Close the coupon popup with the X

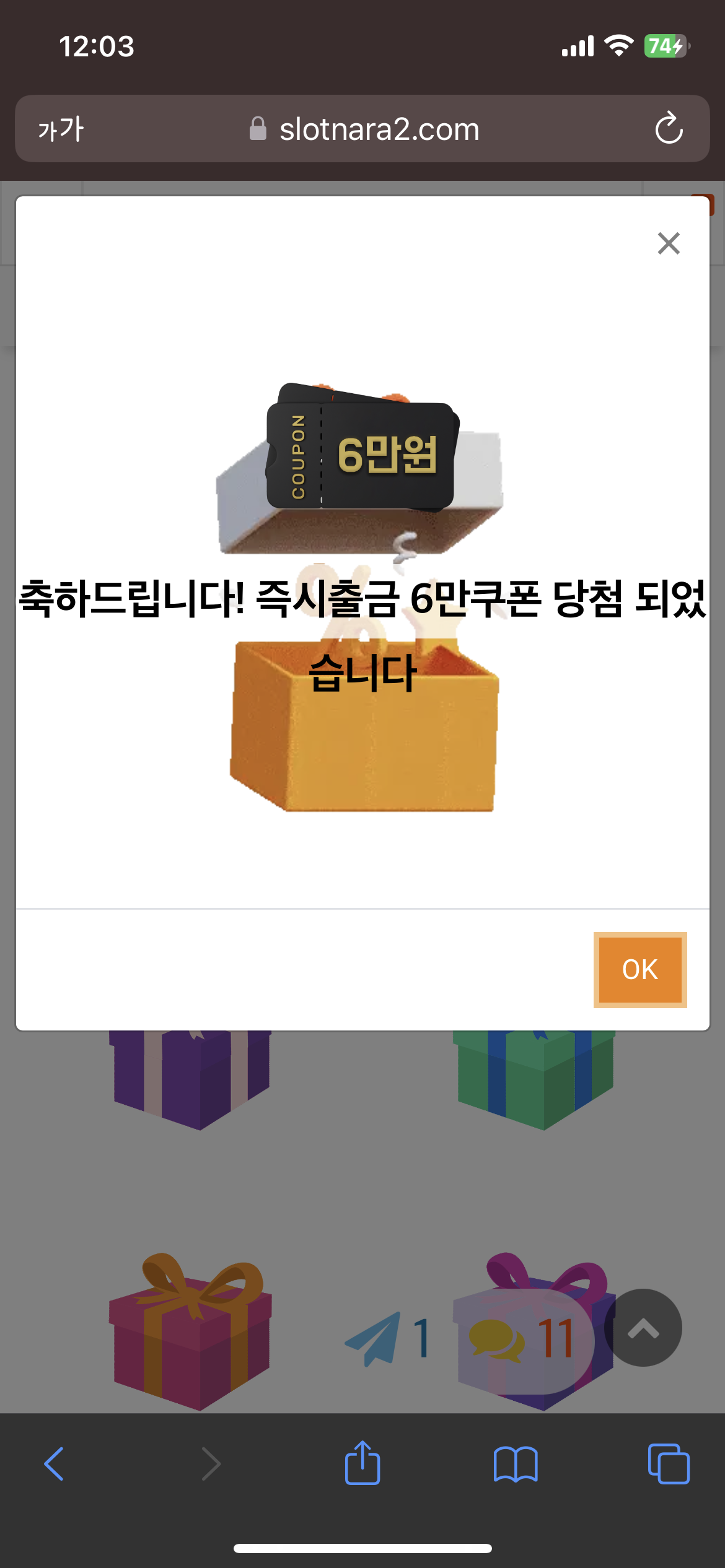click(669, 243)
